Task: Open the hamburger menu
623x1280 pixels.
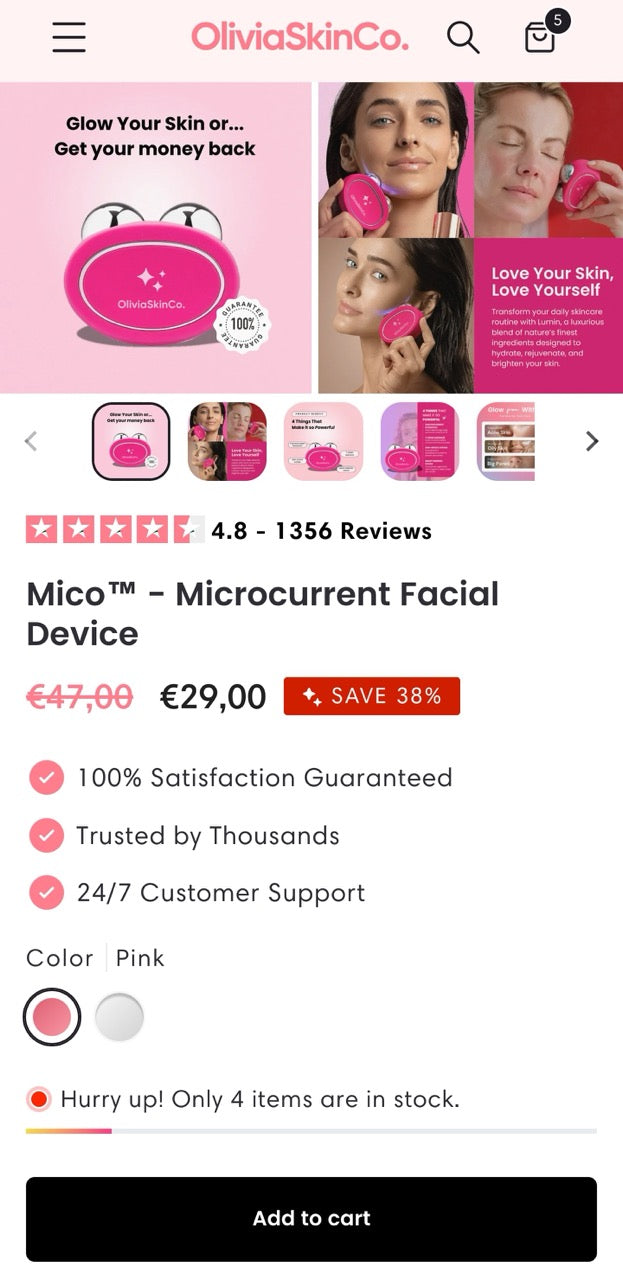Action: pyautogui.click(x=69, y=38)
